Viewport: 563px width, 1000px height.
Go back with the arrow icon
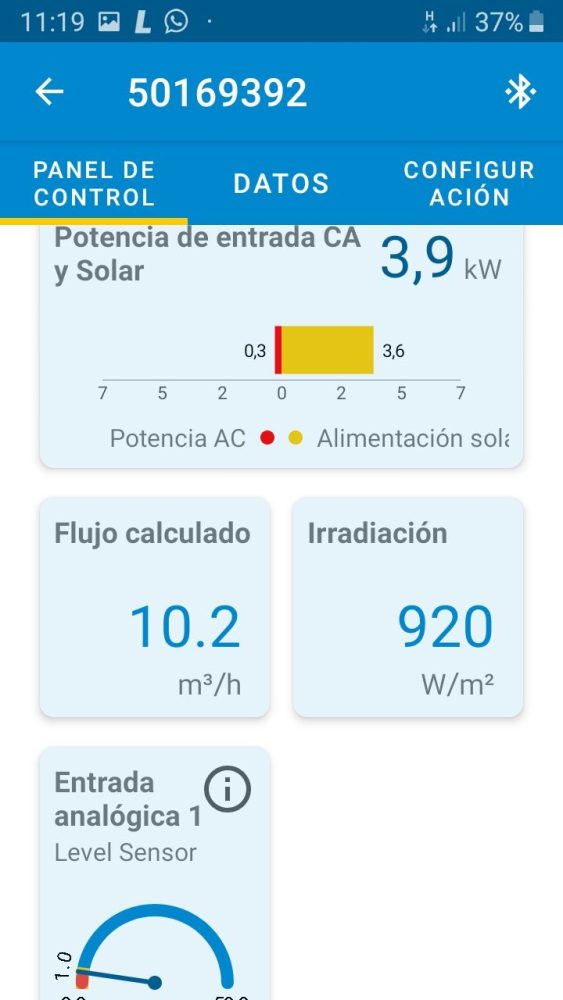point(49,92)
